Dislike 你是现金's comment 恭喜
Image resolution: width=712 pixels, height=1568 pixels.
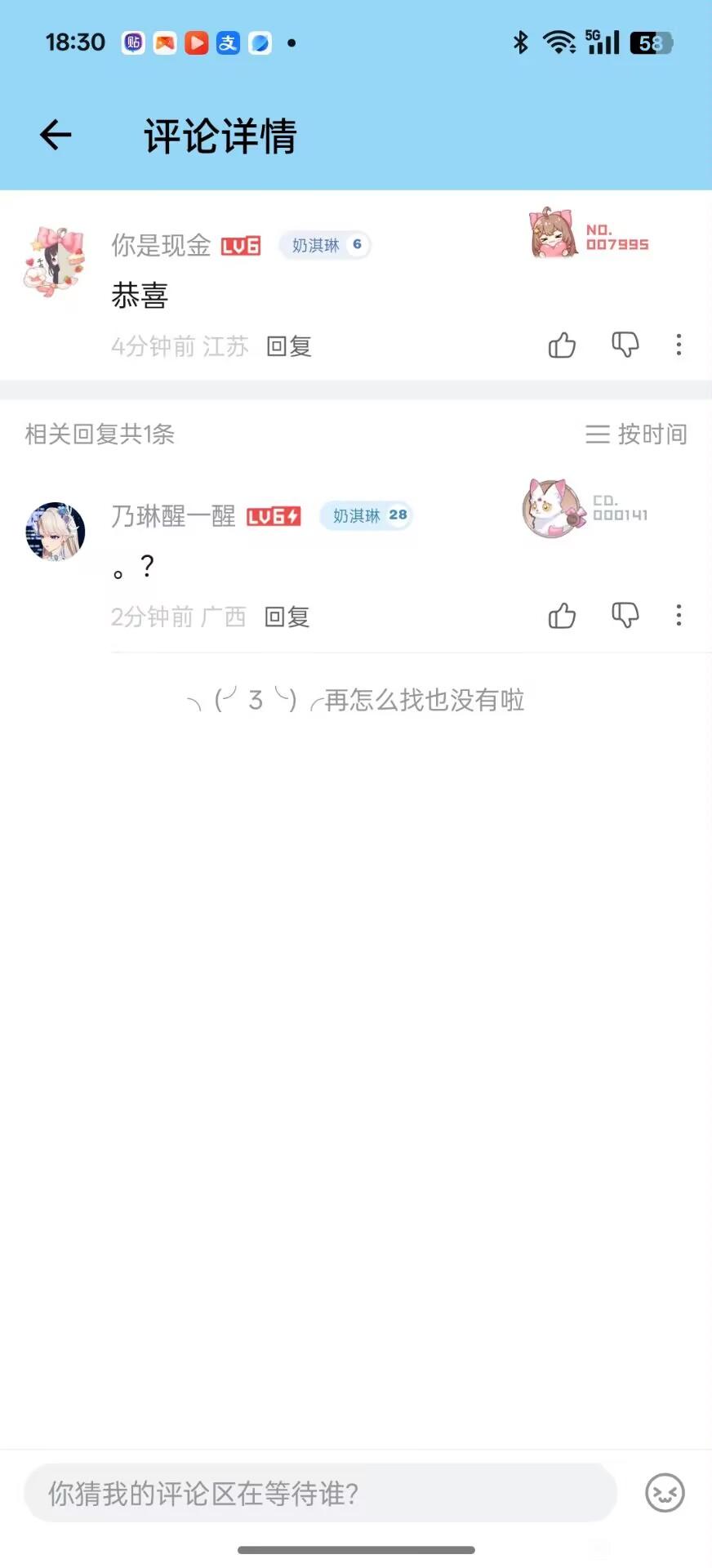coord(625,345)
